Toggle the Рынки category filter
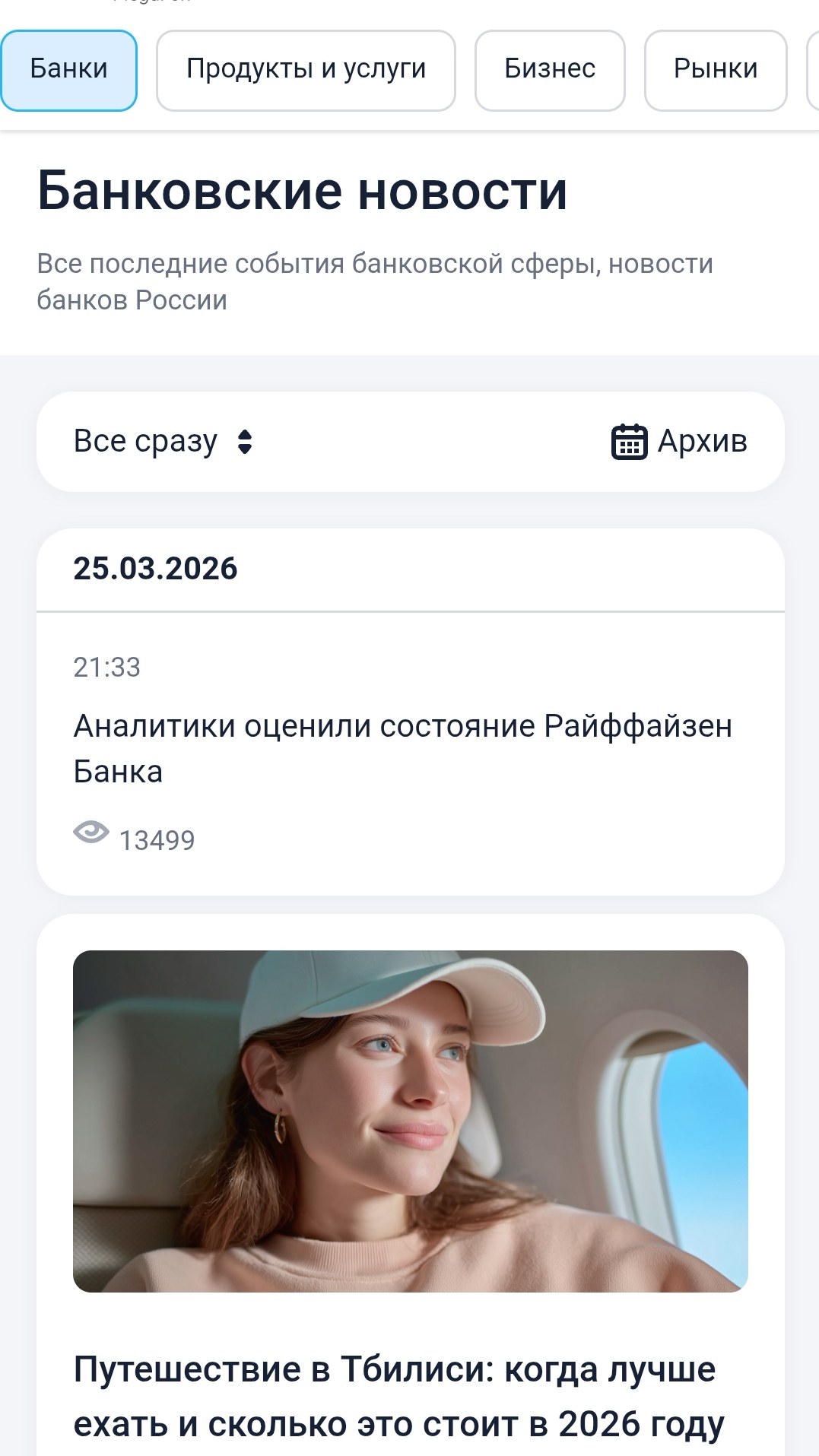819x1456 pixels. tap(715, 69)
